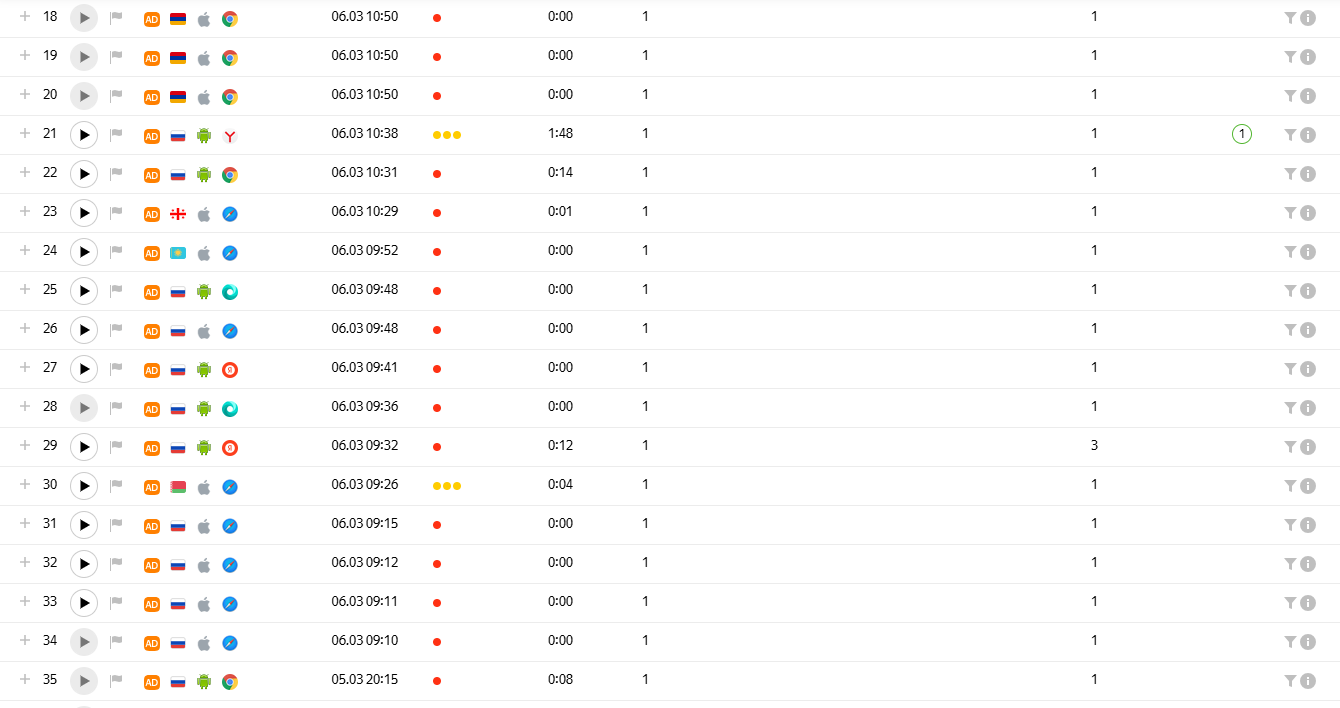The image size is (1340, 708).
Task: Open the green goal badge on visit 21
Action: click(1241, 134)
